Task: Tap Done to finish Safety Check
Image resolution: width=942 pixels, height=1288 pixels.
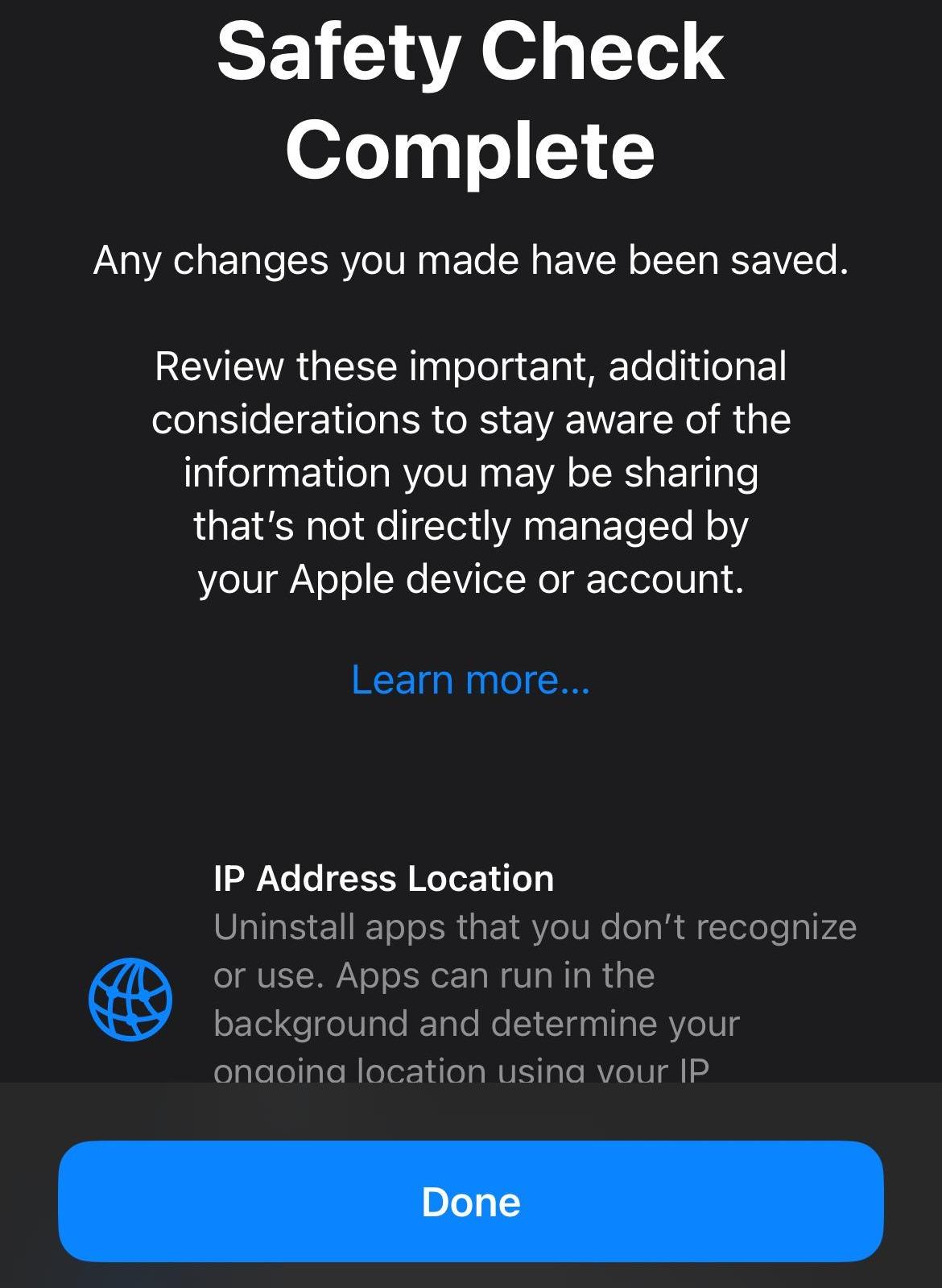Action: [x=470, y=1201]
